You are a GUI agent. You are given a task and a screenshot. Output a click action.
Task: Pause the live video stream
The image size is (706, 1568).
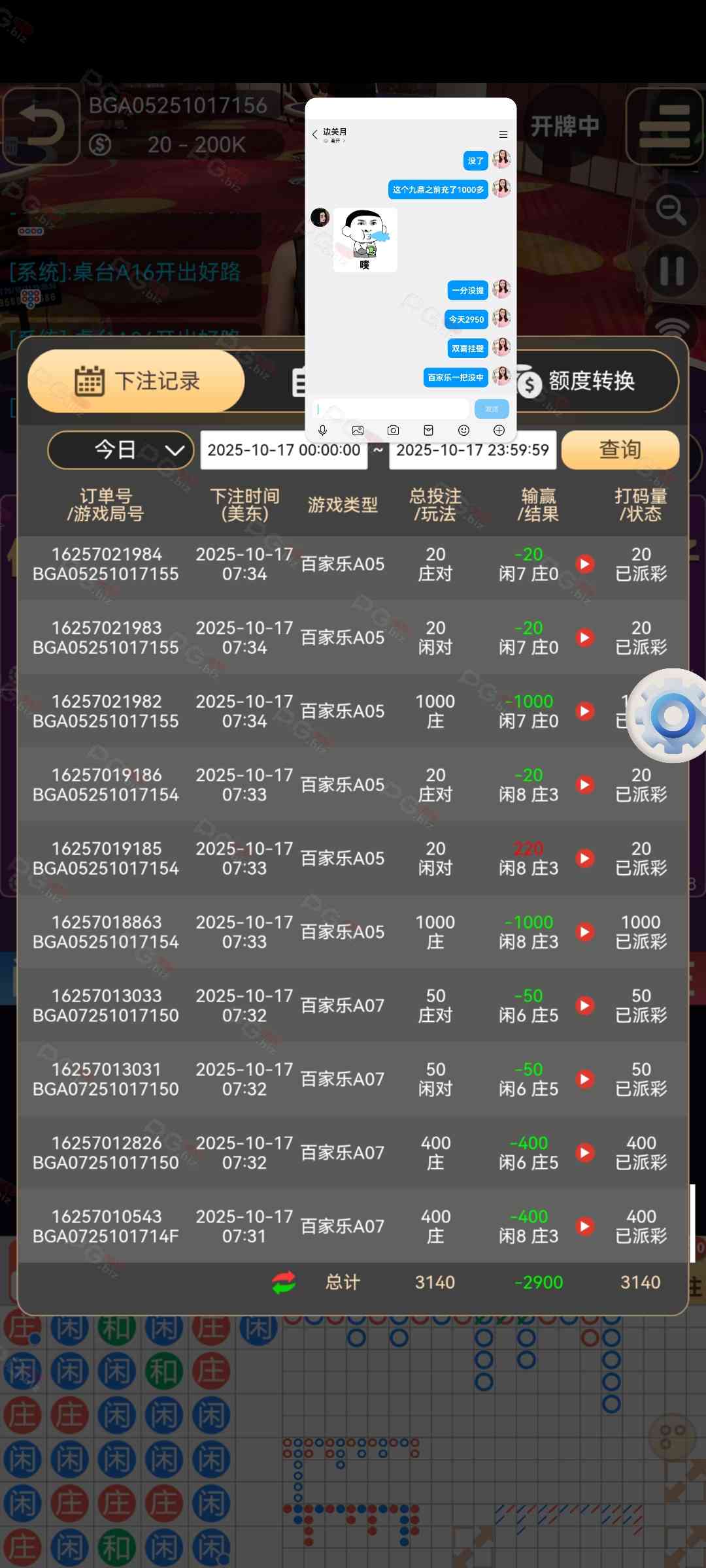pyautogui.click(x=671, y=270)
